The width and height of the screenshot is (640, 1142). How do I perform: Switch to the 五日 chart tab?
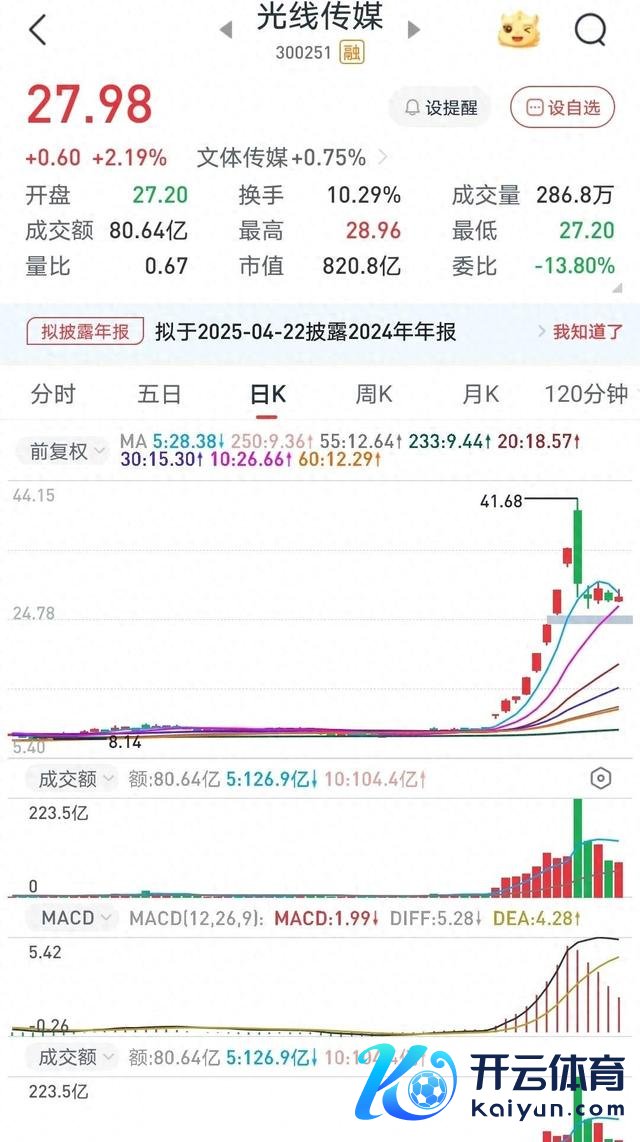159,394
